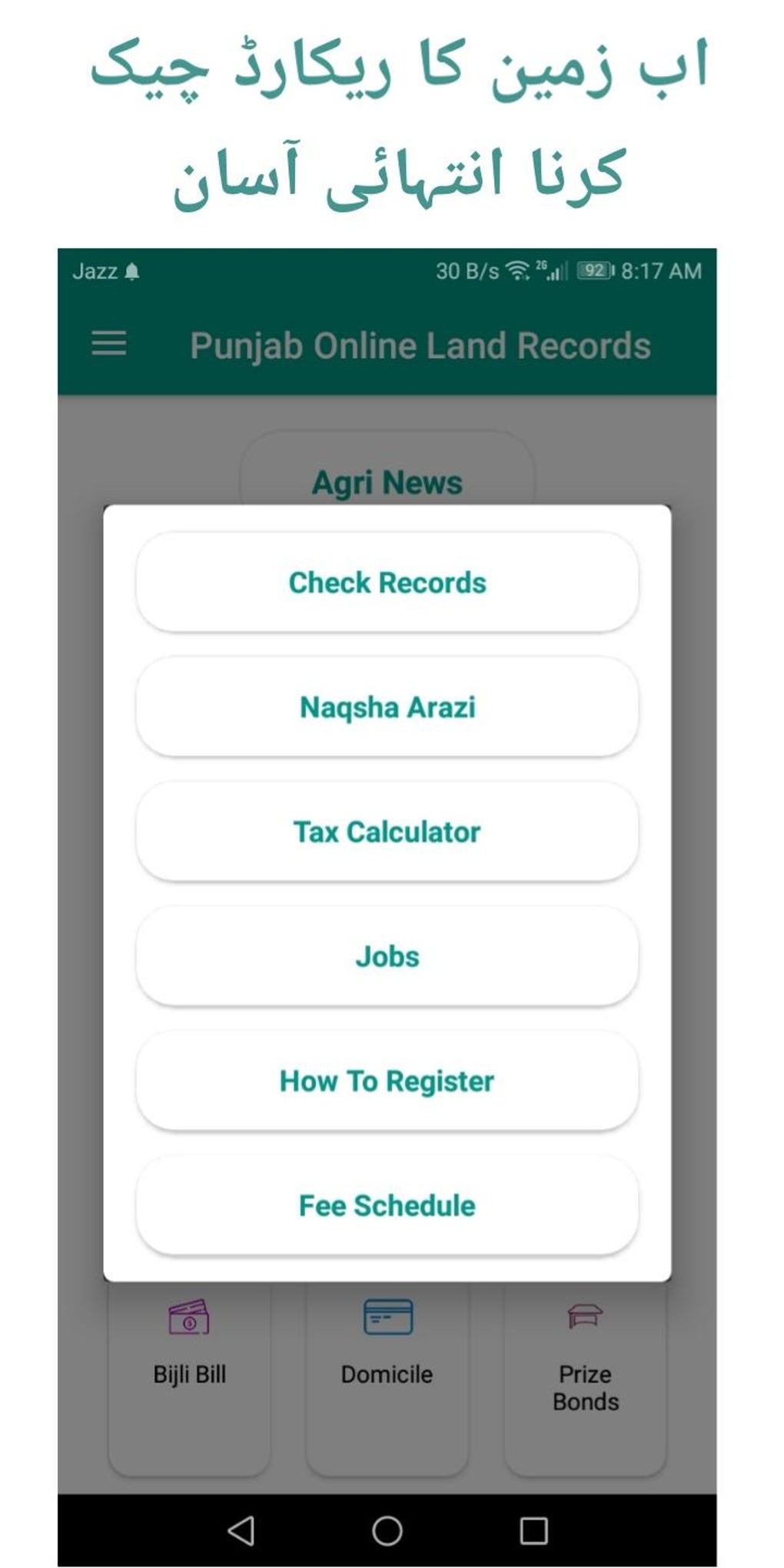Open Naqsha Arazi
This screenshot has height=1568, width=784.
point(387,707)
